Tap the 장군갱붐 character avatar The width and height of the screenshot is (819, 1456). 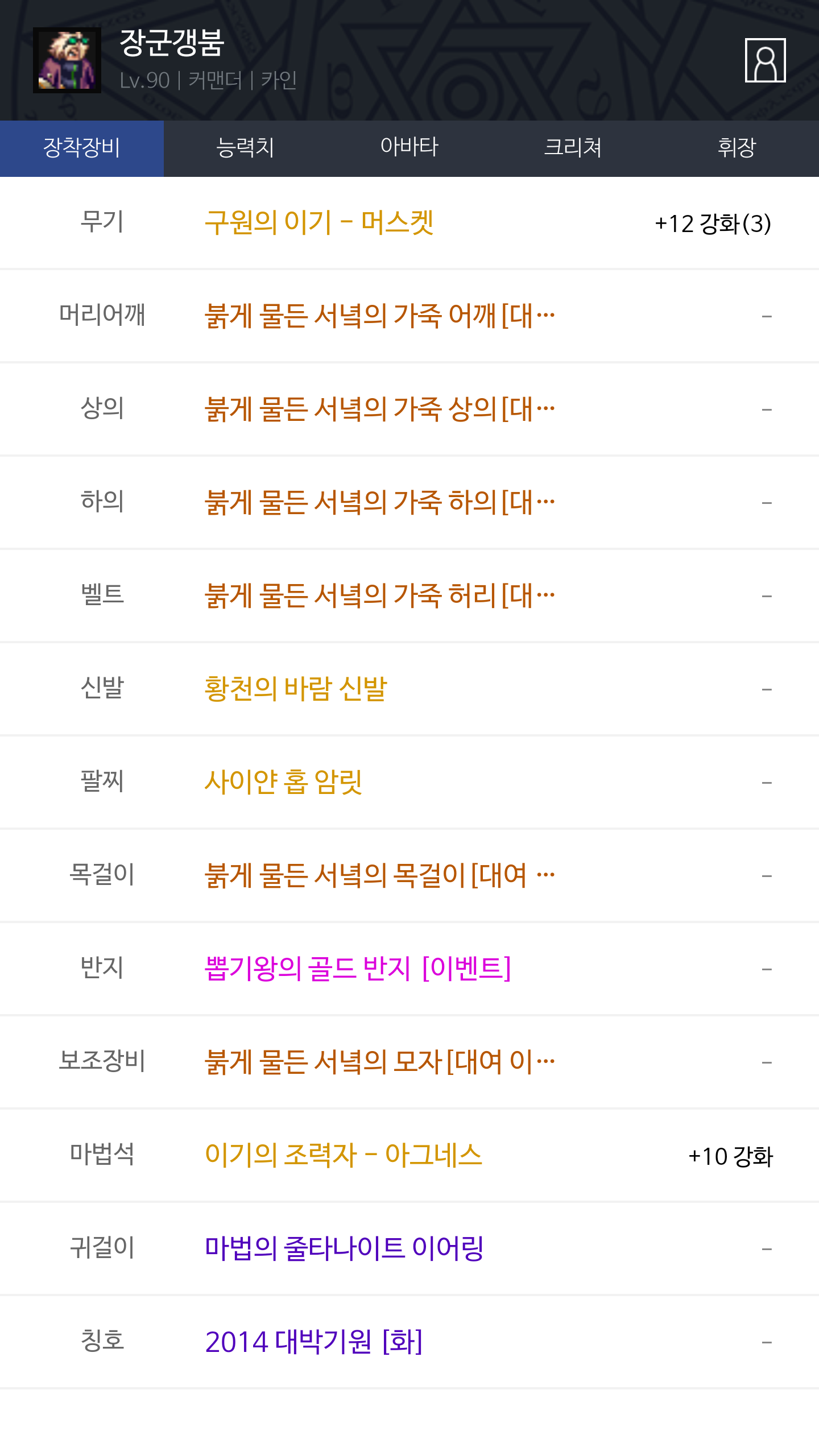pos(67,60)
